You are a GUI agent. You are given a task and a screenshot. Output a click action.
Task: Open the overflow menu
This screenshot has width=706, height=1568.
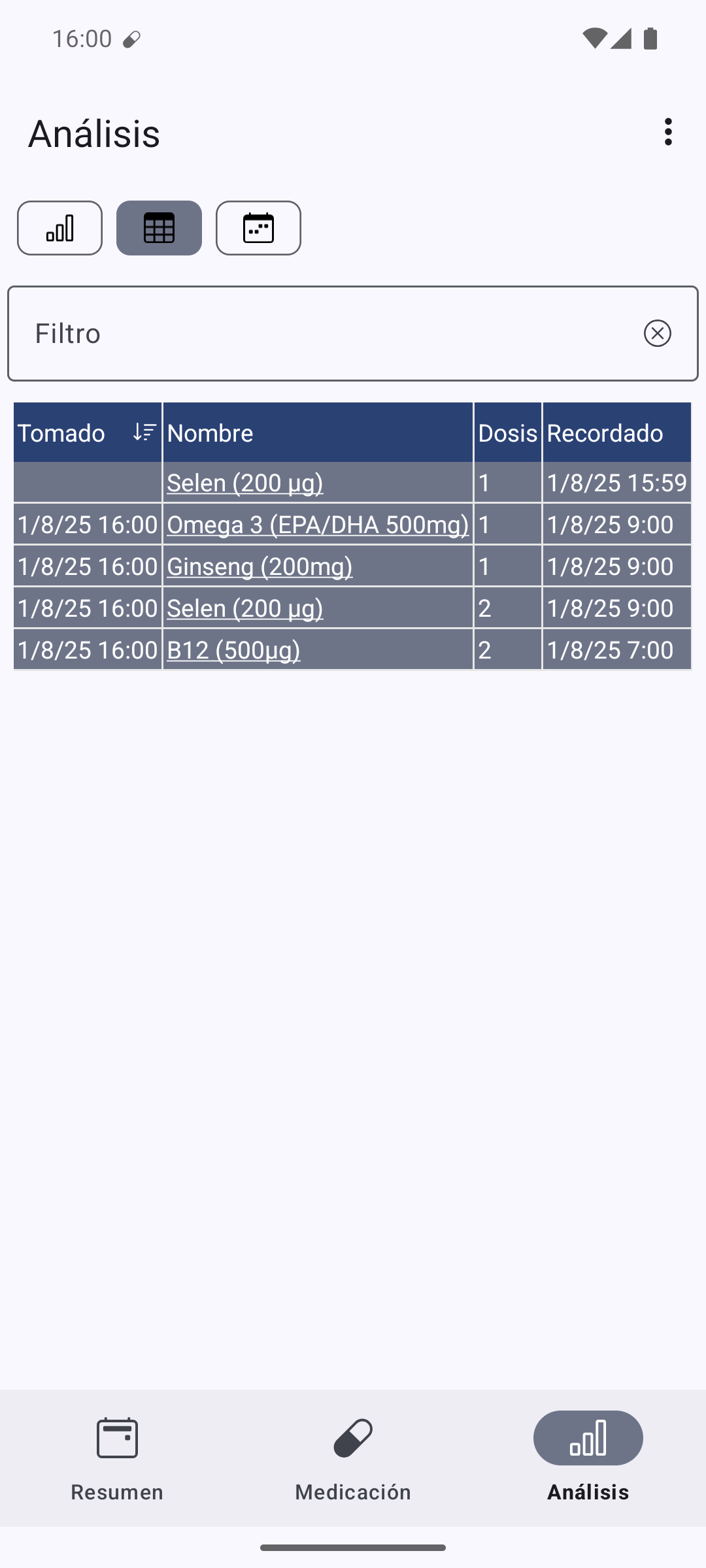point(667,132)
